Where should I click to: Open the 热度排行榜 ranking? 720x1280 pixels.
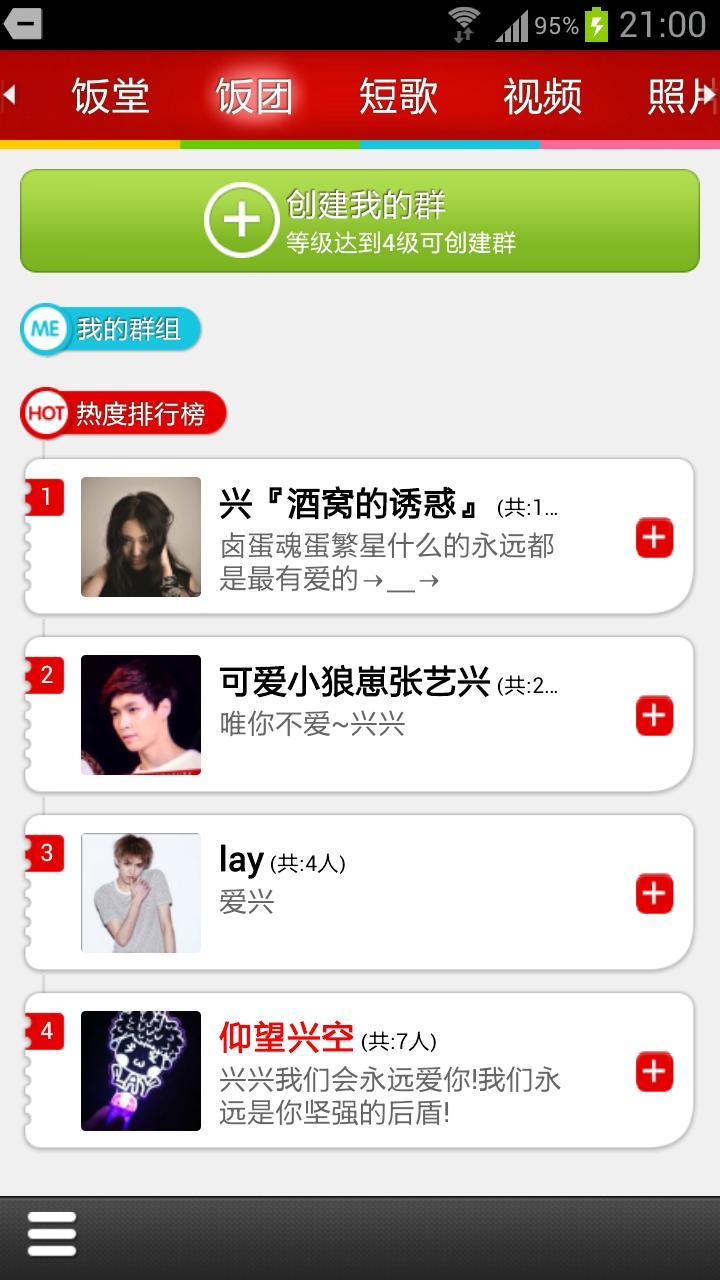(x=124, y=413)
